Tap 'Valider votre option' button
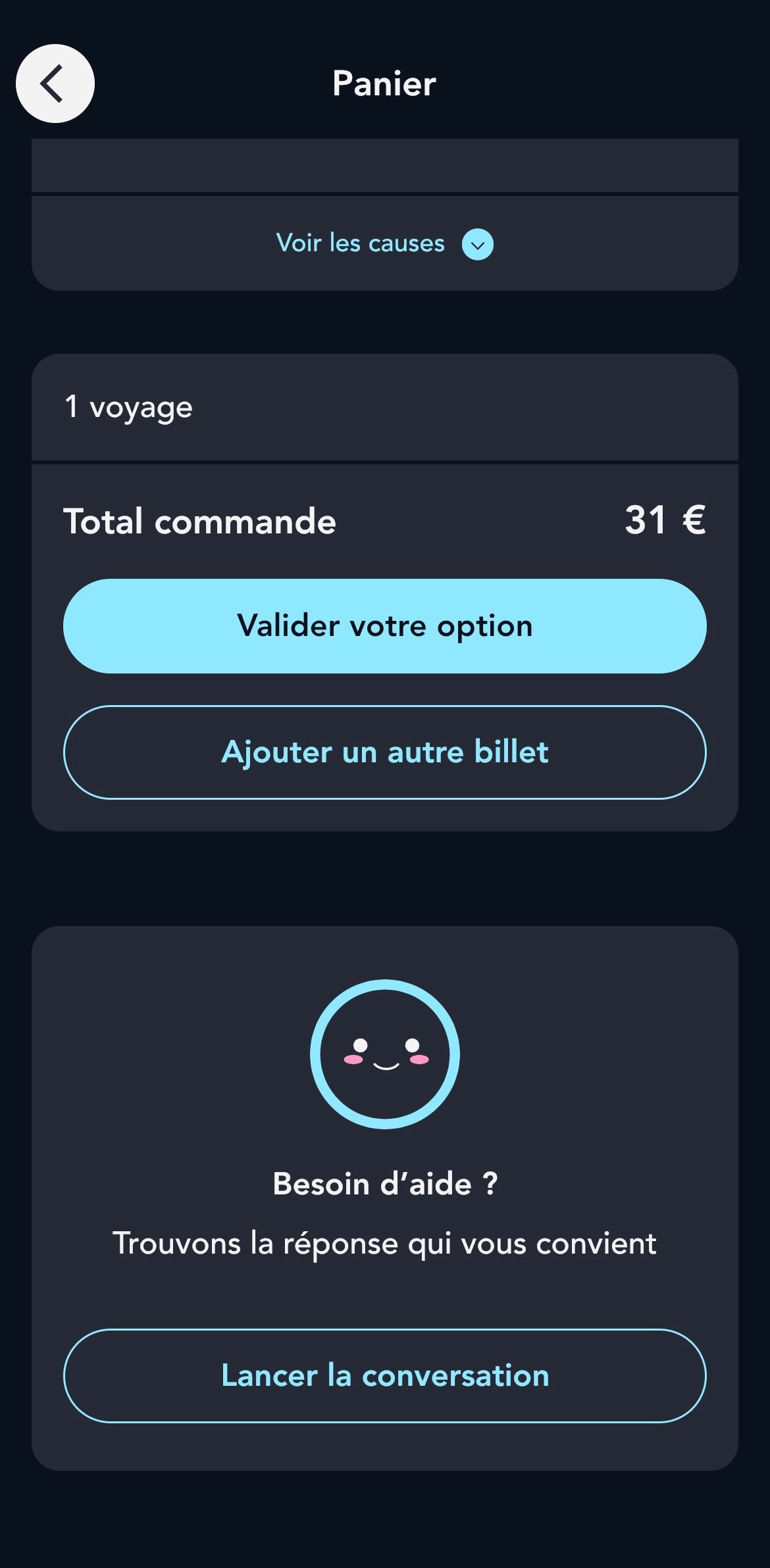This screenshot has height=1568, width=770. pos(384,625)
